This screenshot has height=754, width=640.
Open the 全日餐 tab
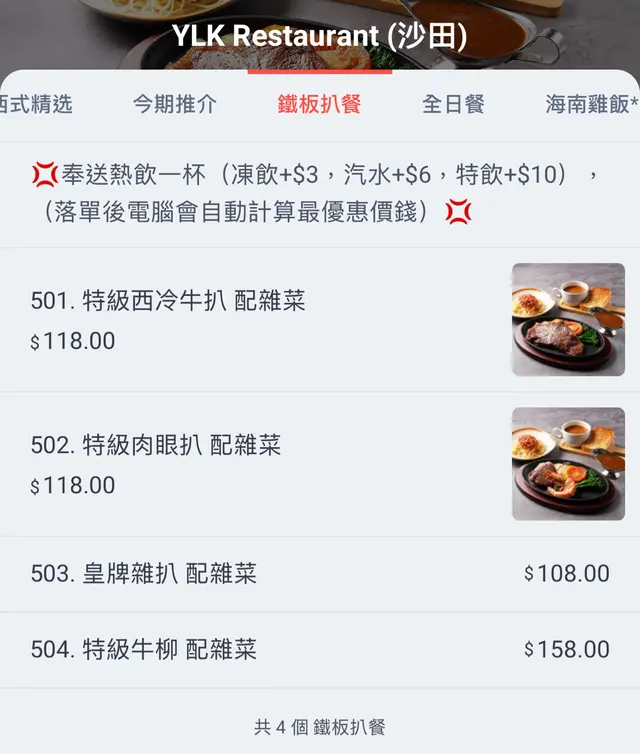click(453, 104)
